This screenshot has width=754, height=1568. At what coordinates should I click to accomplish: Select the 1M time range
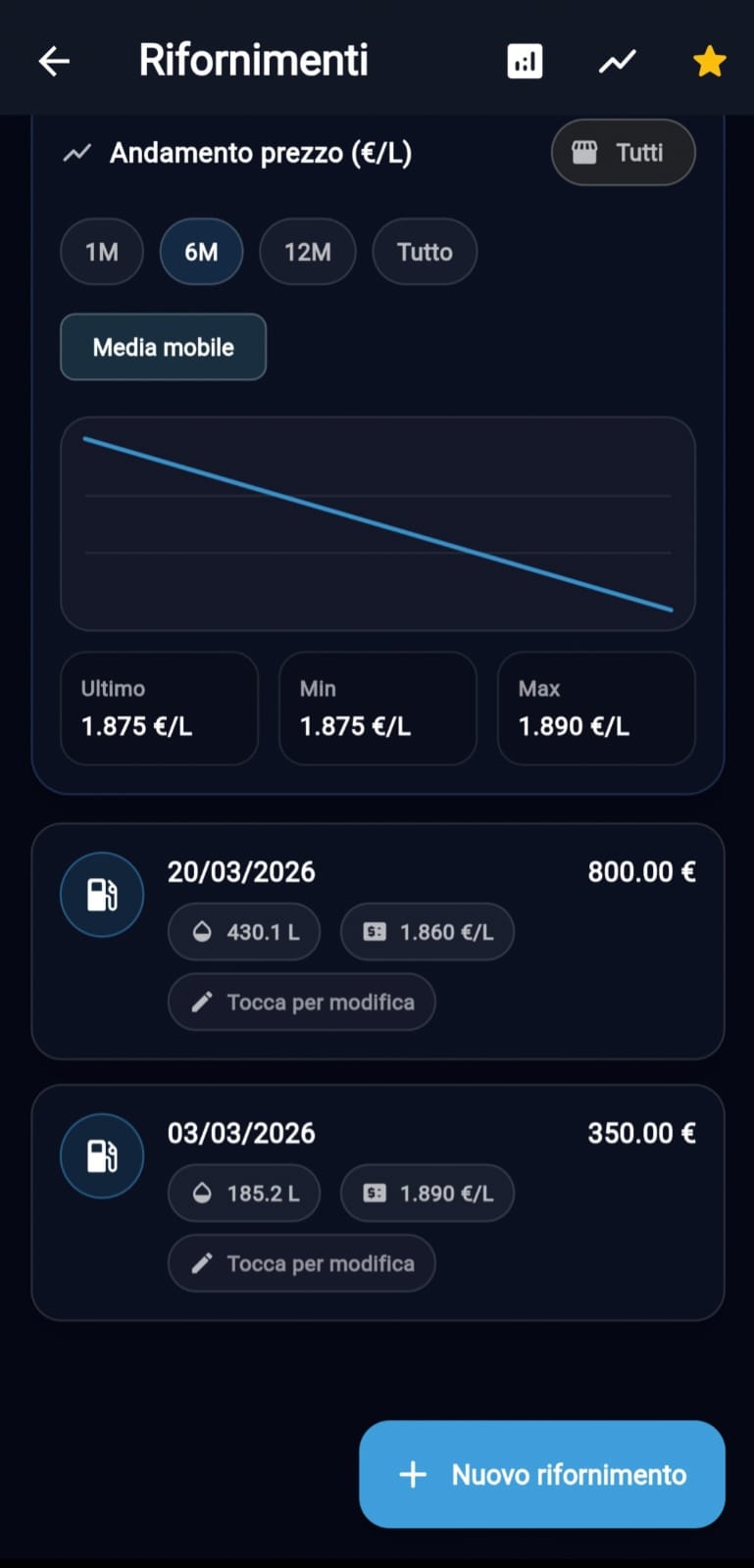click(102, 252)
